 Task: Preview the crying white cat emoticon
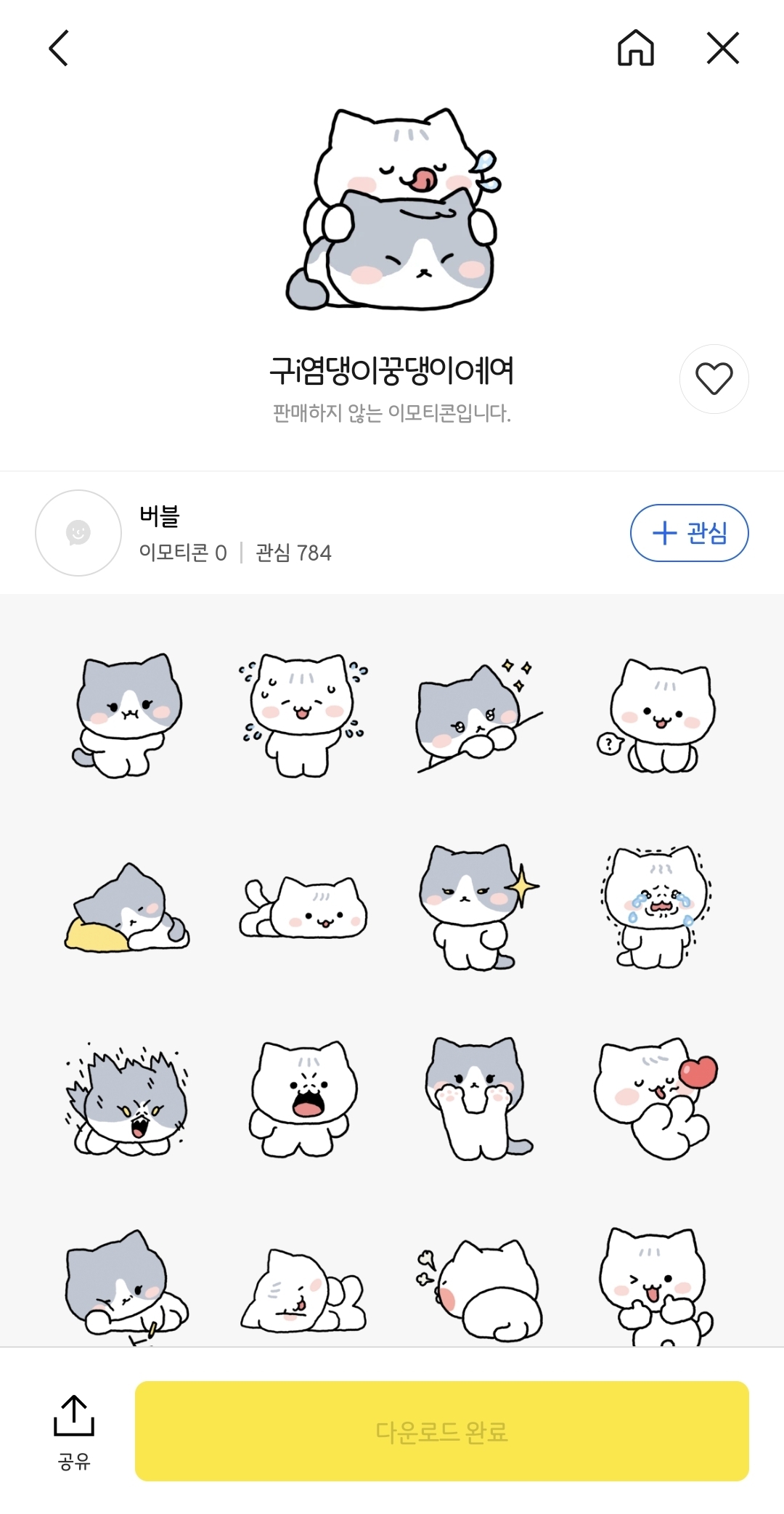click(657, 907)
